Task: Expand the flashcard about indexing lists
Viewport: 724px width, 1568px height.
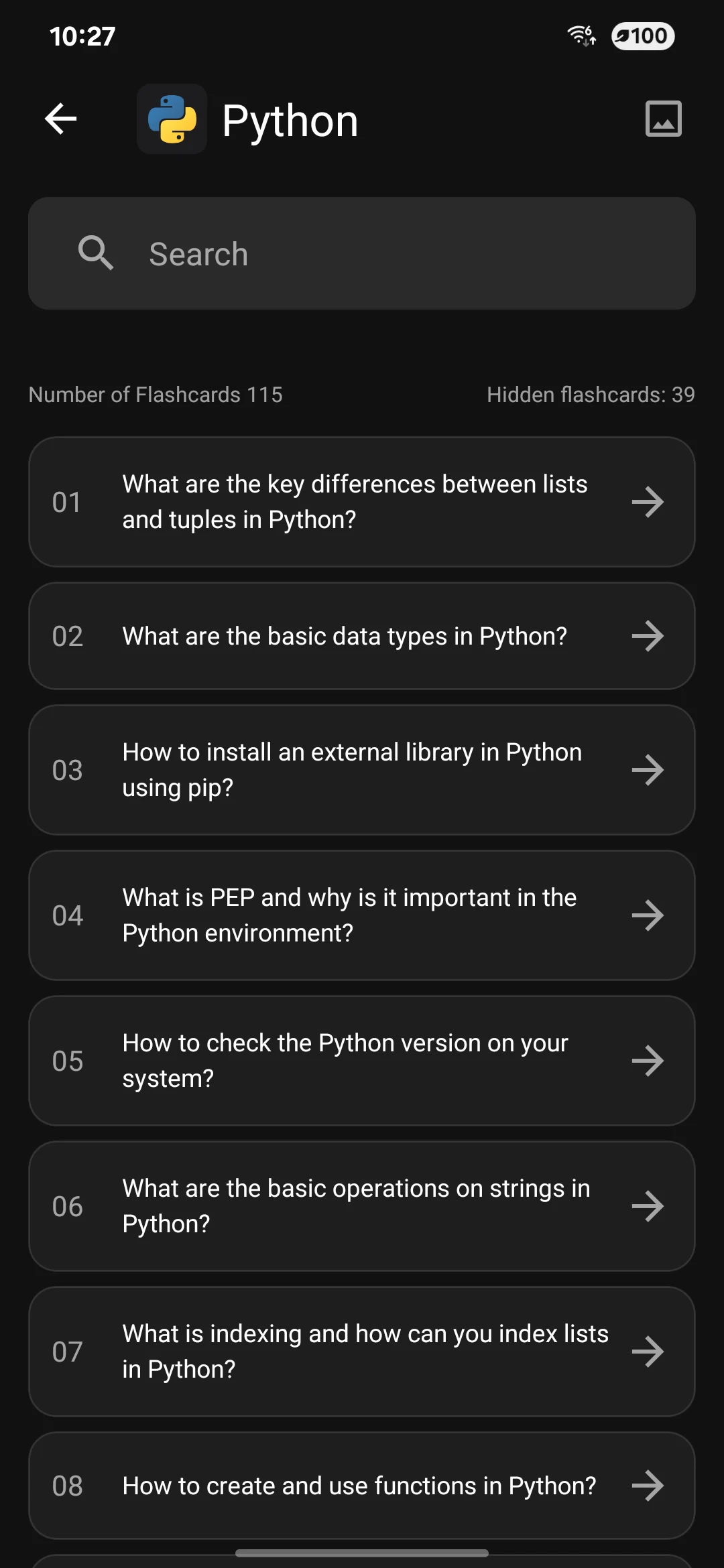Action: click(x=362, y=1351)
